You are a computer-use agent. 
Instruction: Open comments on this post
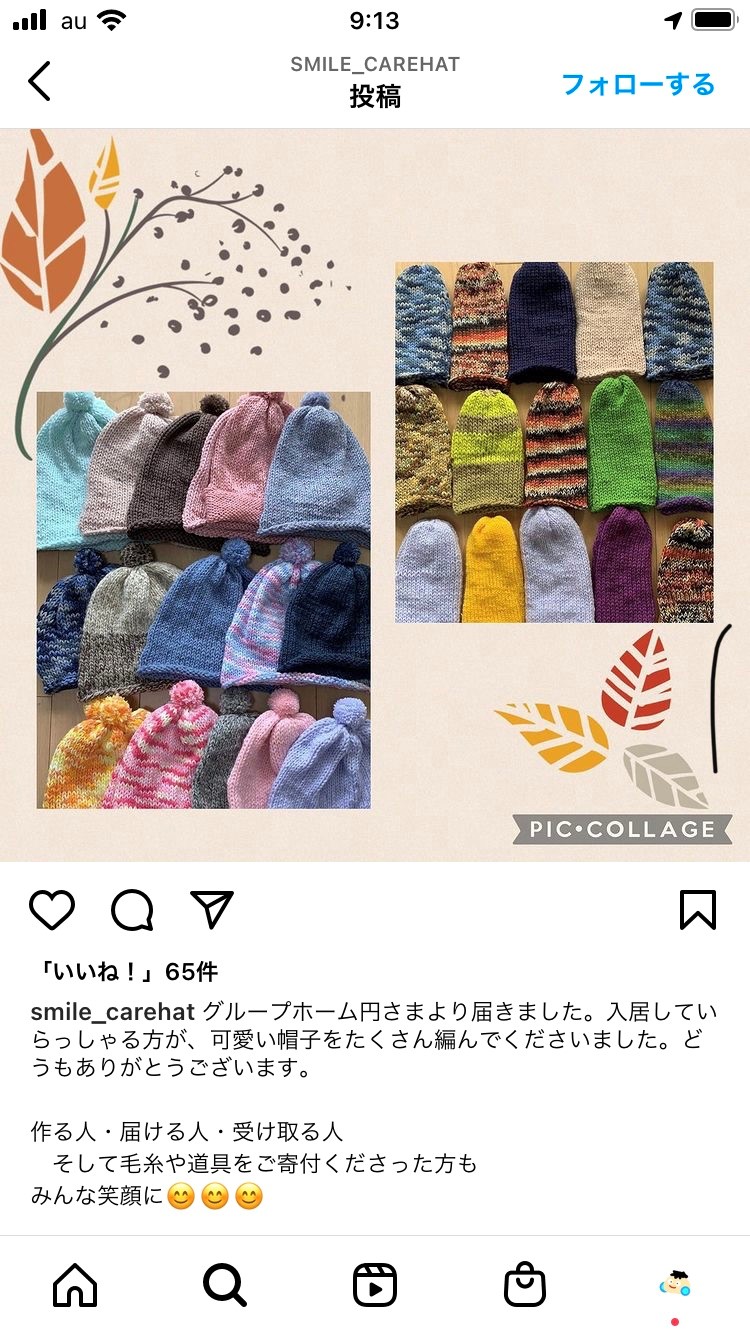[x=132, y=910]
